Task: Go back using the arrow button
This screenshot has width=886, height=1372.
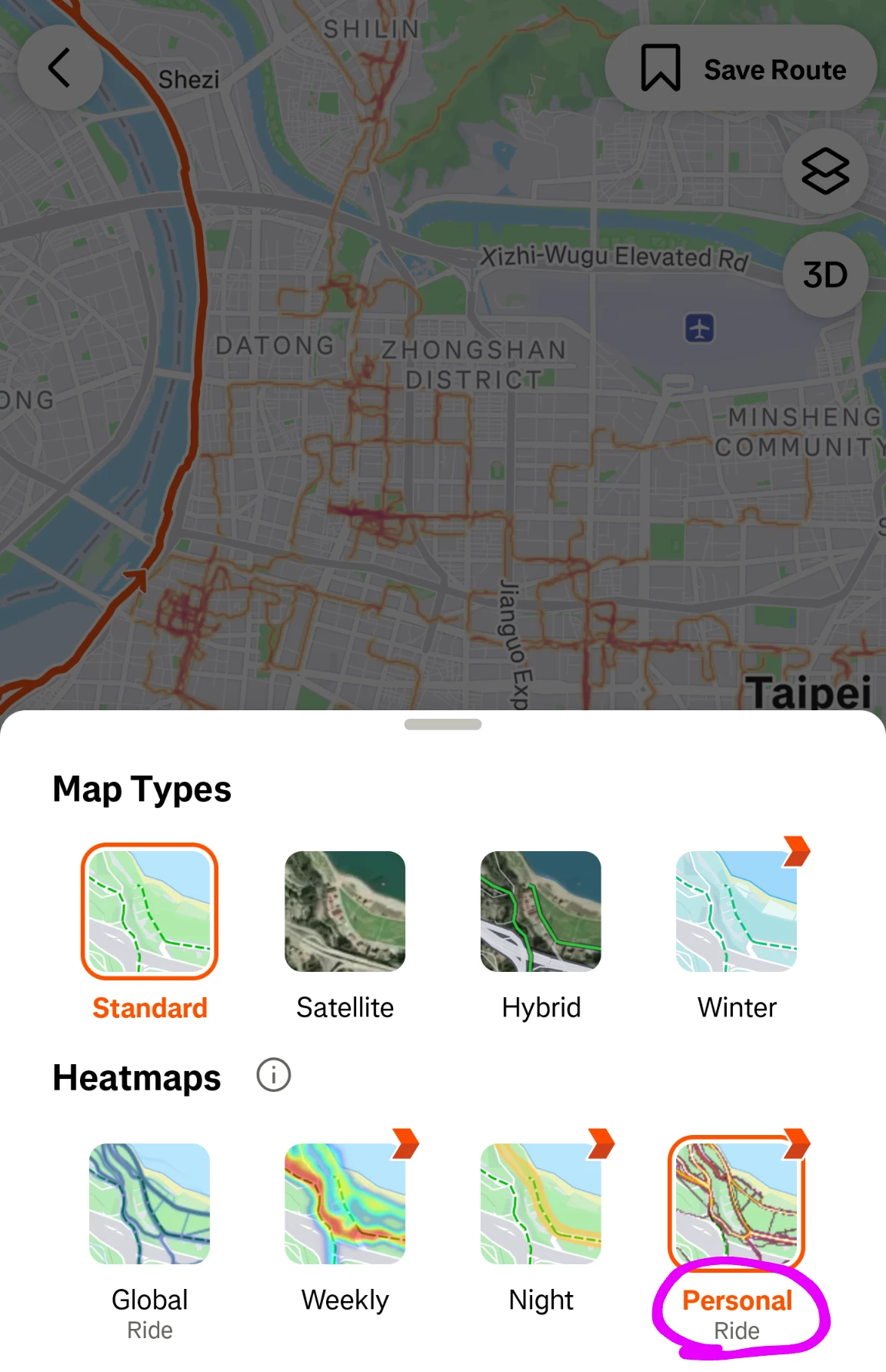Action: click(x=60, y=68)
